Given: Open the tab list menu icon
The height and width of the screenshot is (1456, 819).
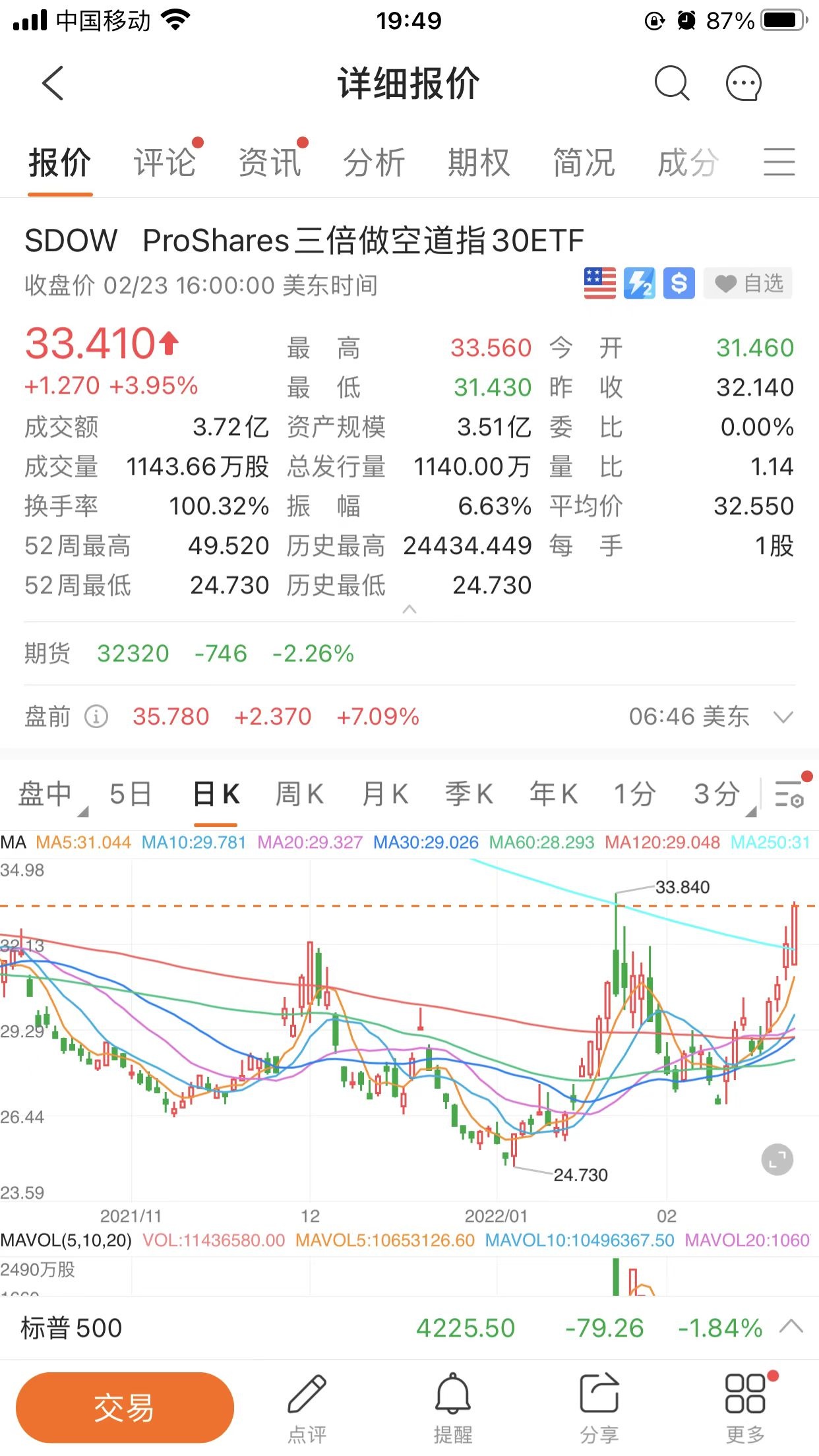Looking at the screenshot, I should pos(779,163).
